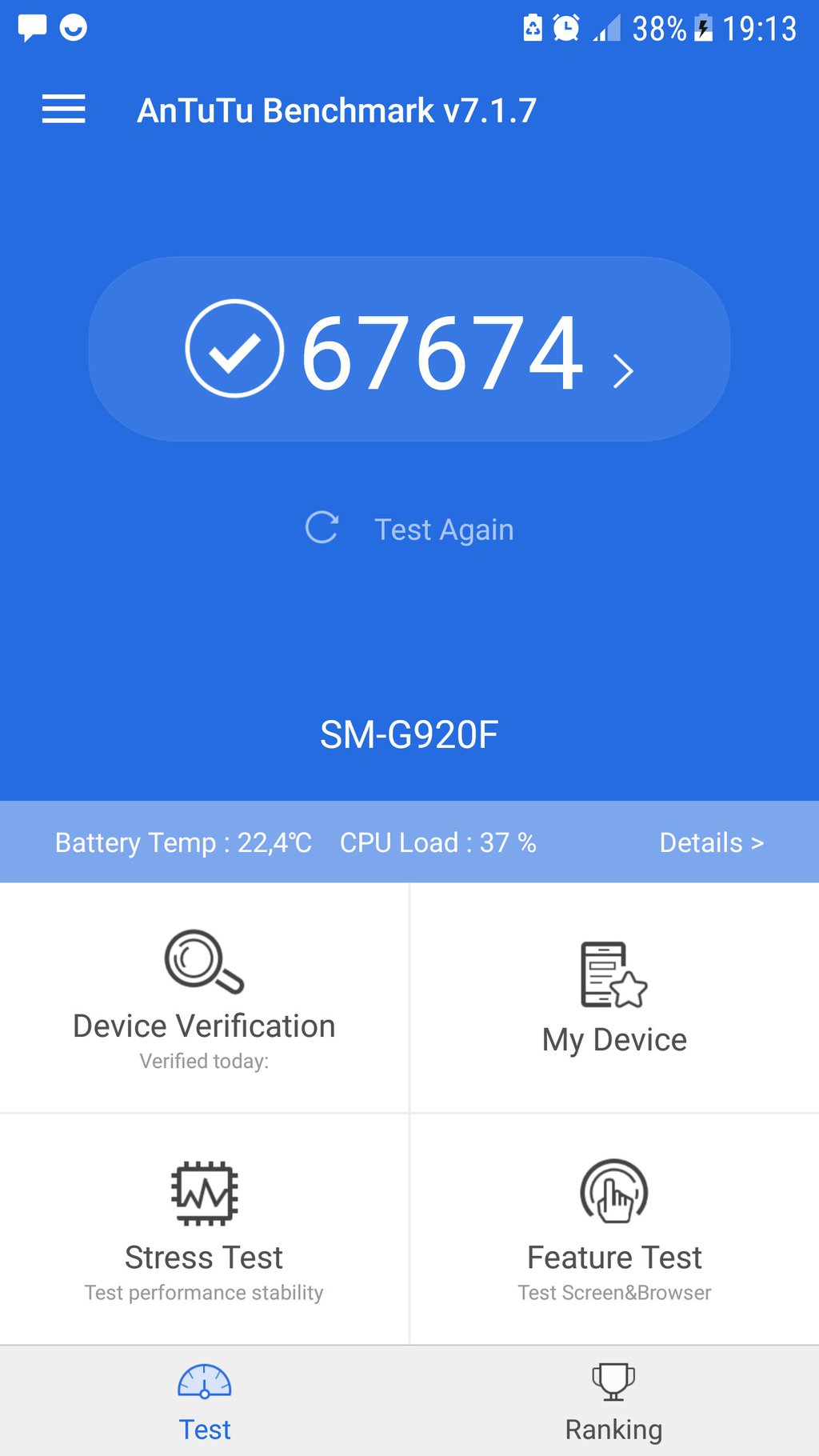Open Details for battery and CPU

click(710, 842)
